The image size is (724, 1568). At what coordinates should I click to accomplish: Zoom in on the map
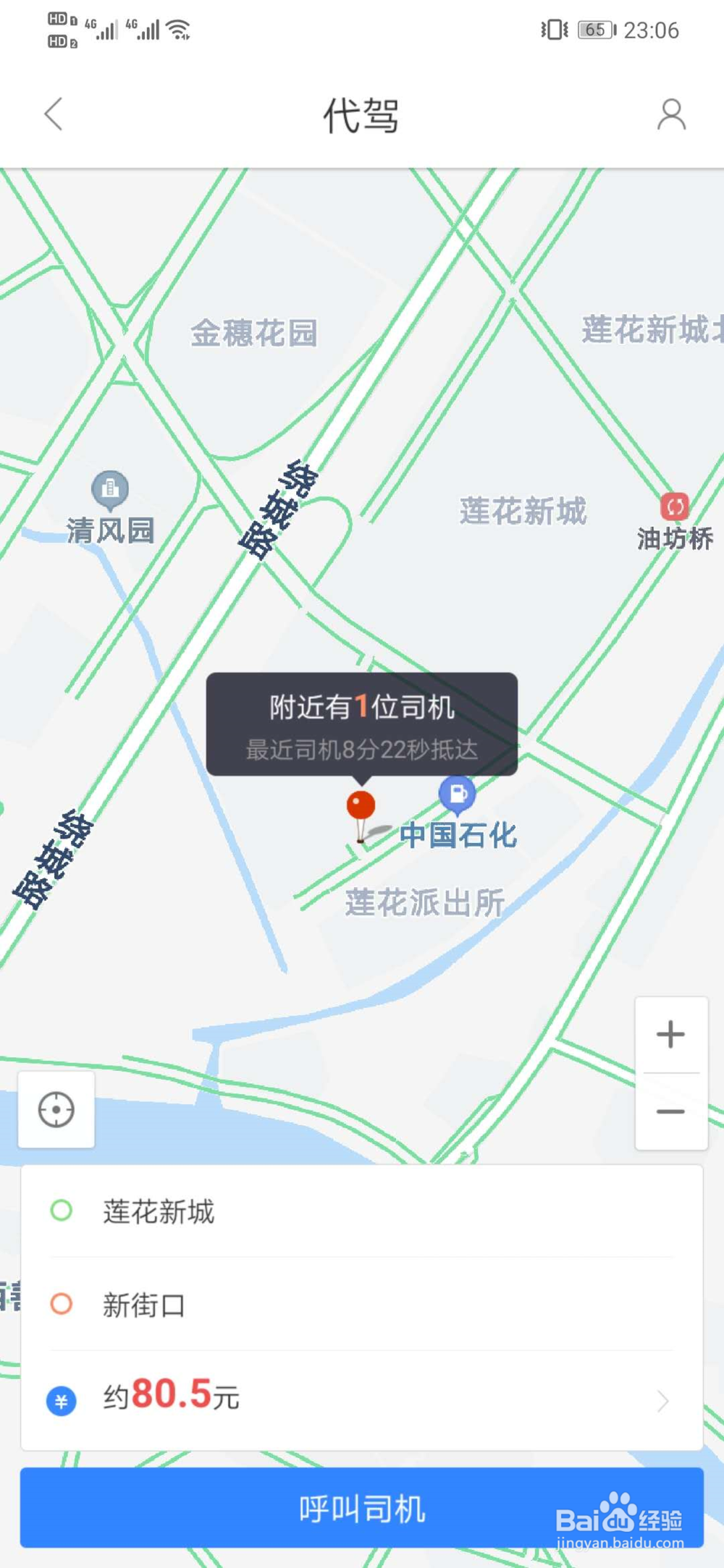(670, 1035)
